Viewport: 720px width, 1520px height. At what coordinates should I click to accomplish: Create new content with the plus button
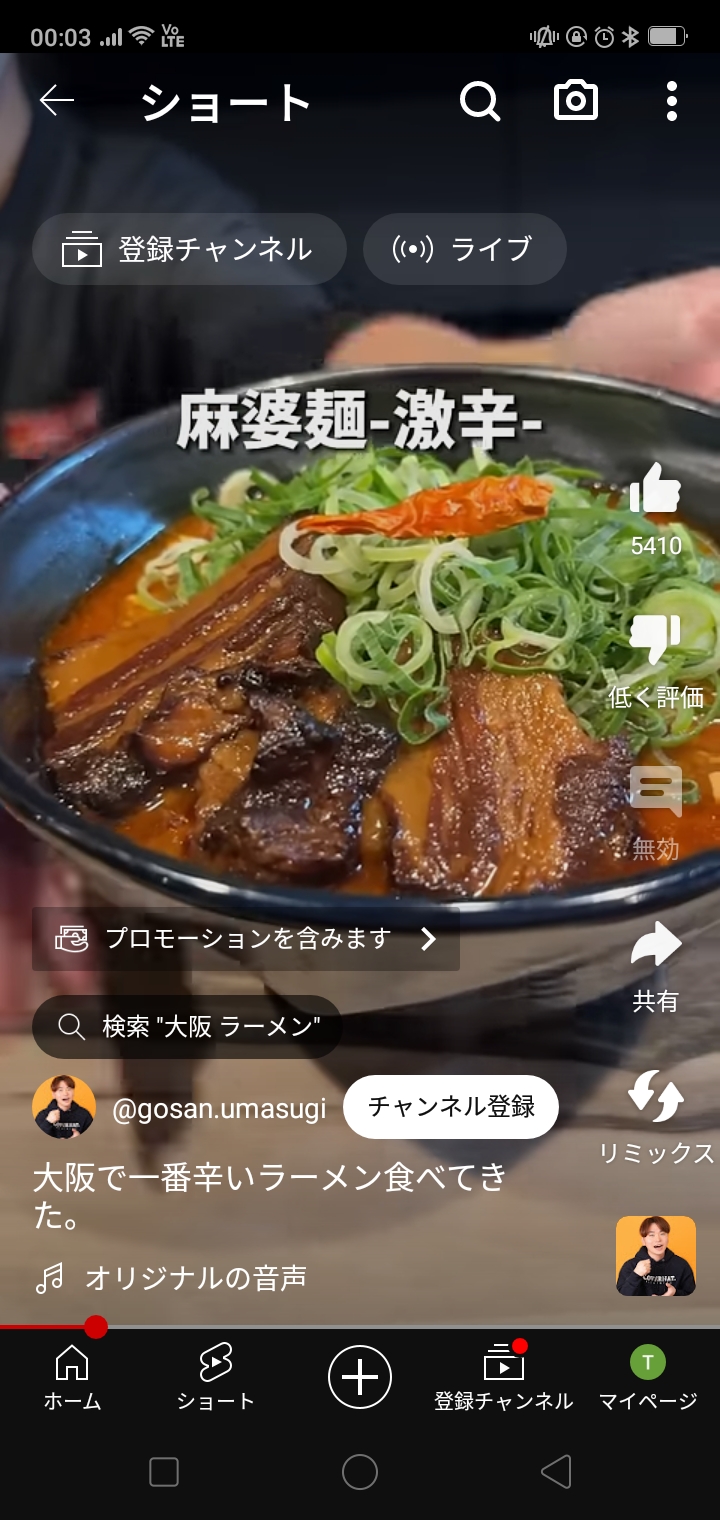[360, 1377]
